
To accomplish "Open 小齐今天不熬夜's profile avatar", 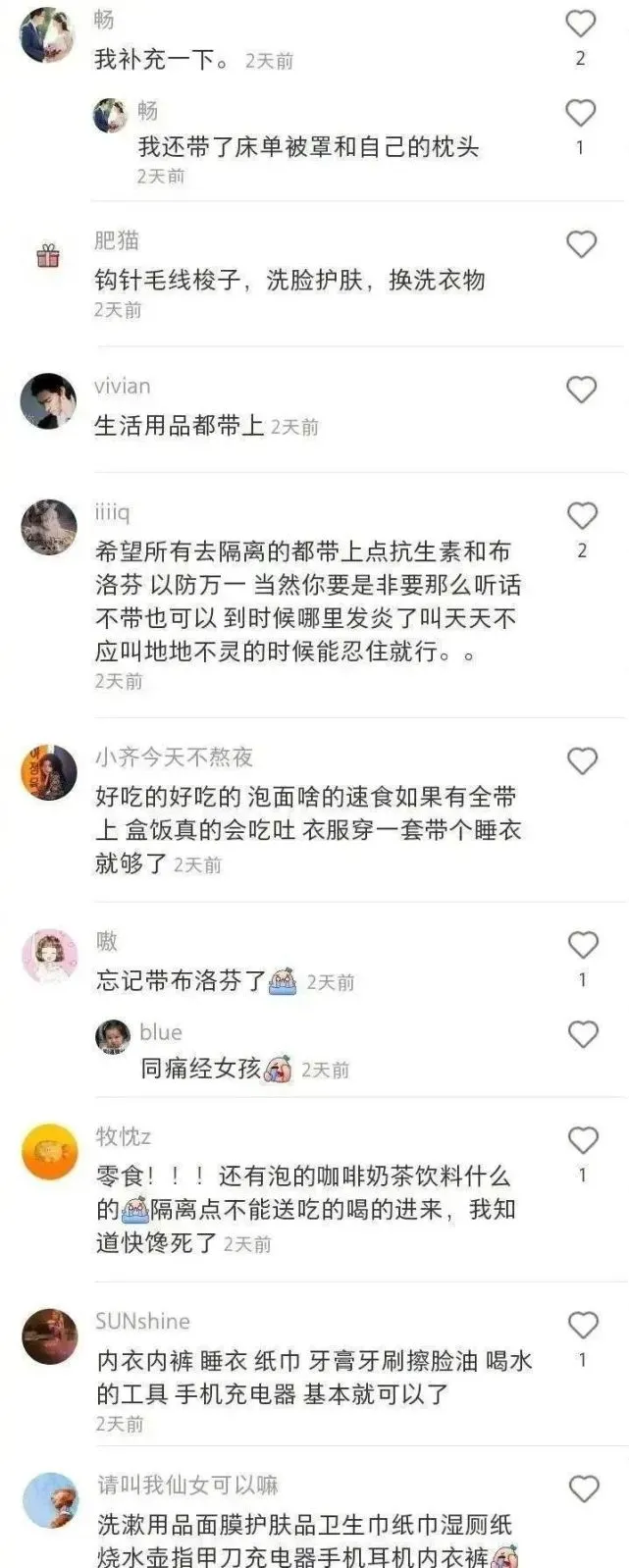I will [x=48, y=772].
